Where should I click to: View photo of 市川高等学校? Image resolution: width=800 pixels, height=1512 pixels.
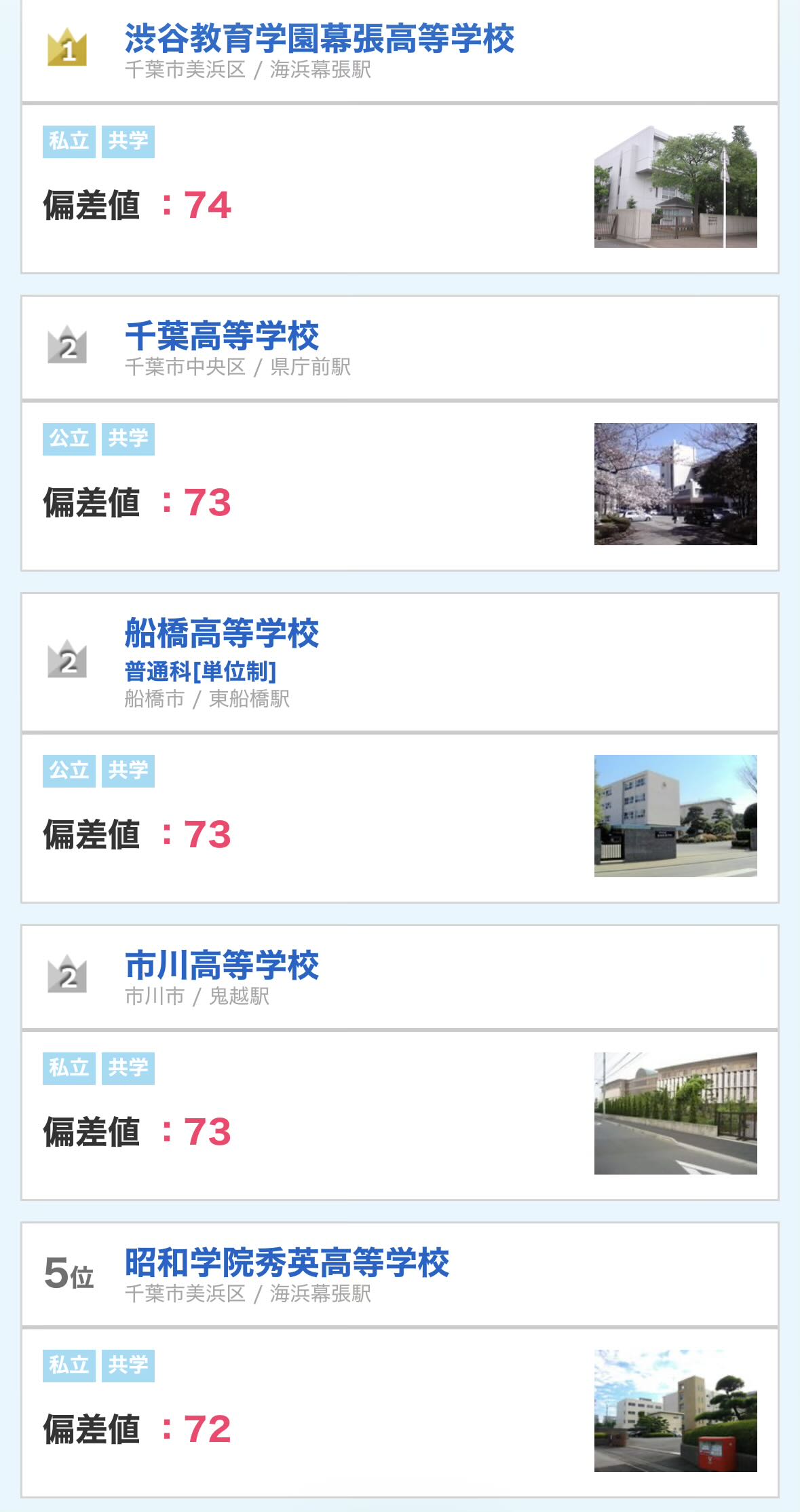click(x=675, y=1113)
